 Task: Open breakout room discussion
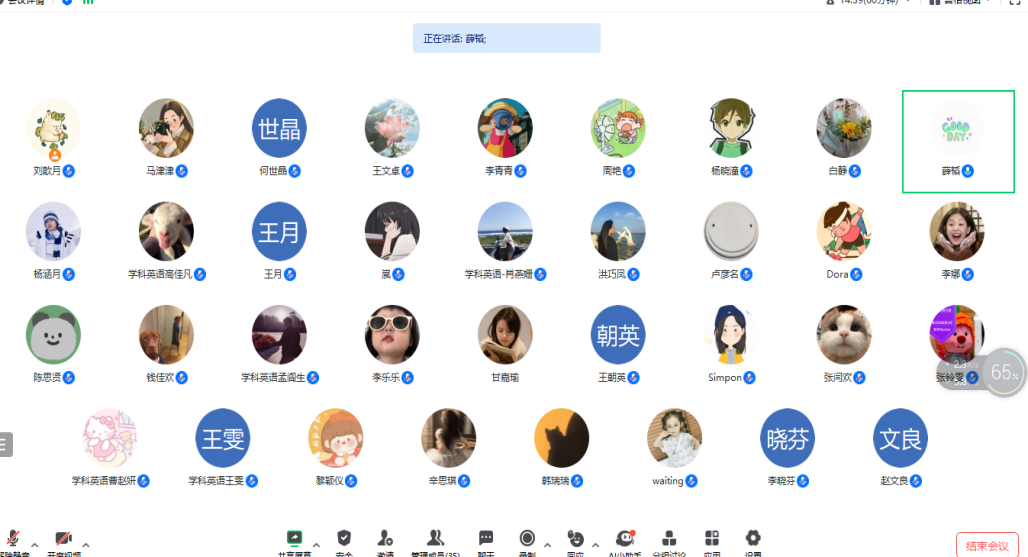pos(669,540)
